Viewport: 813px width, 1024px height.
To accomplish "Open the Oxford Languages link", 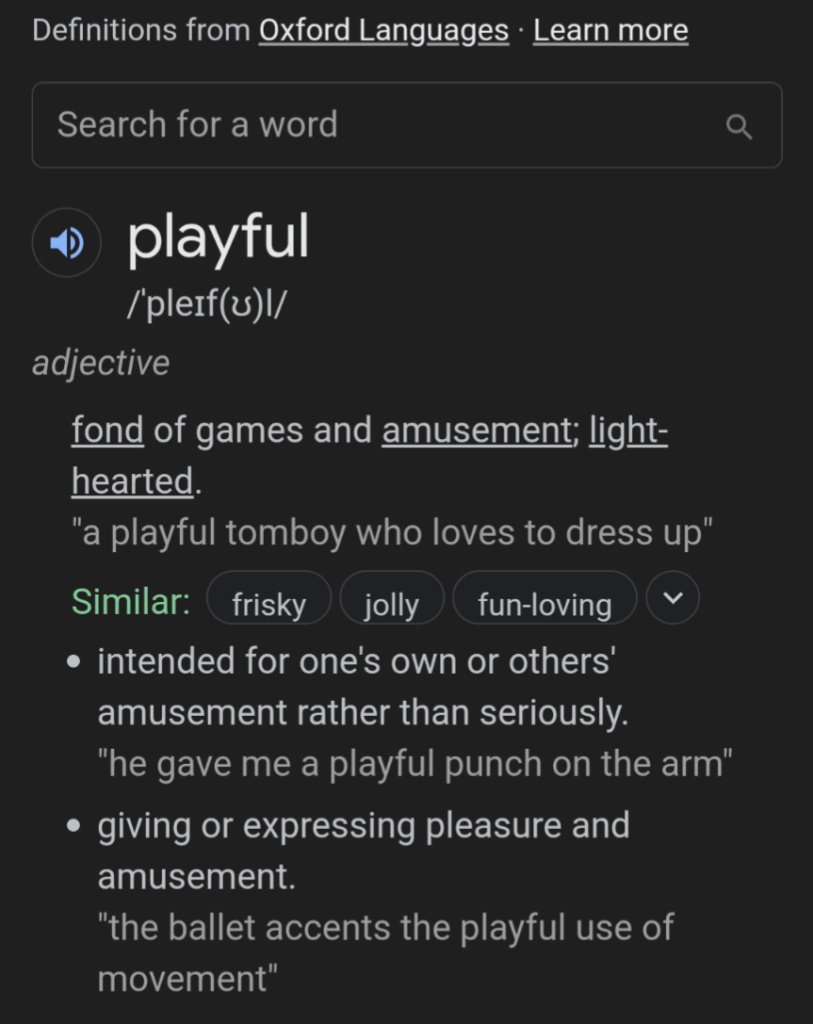I will pos(383,31).
